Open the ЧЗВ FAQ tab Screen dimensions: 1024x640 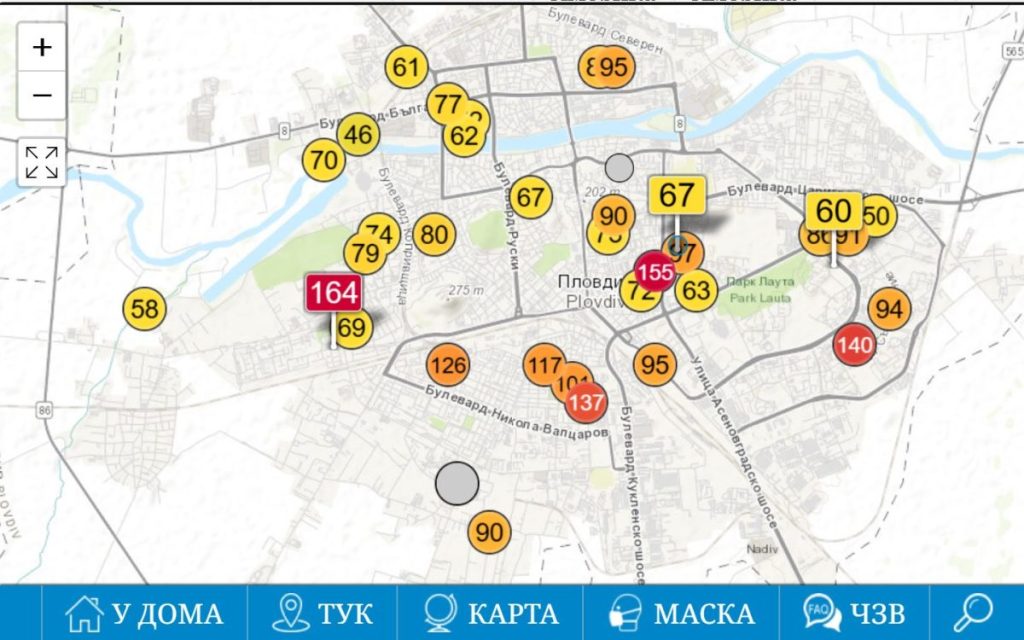855,612
